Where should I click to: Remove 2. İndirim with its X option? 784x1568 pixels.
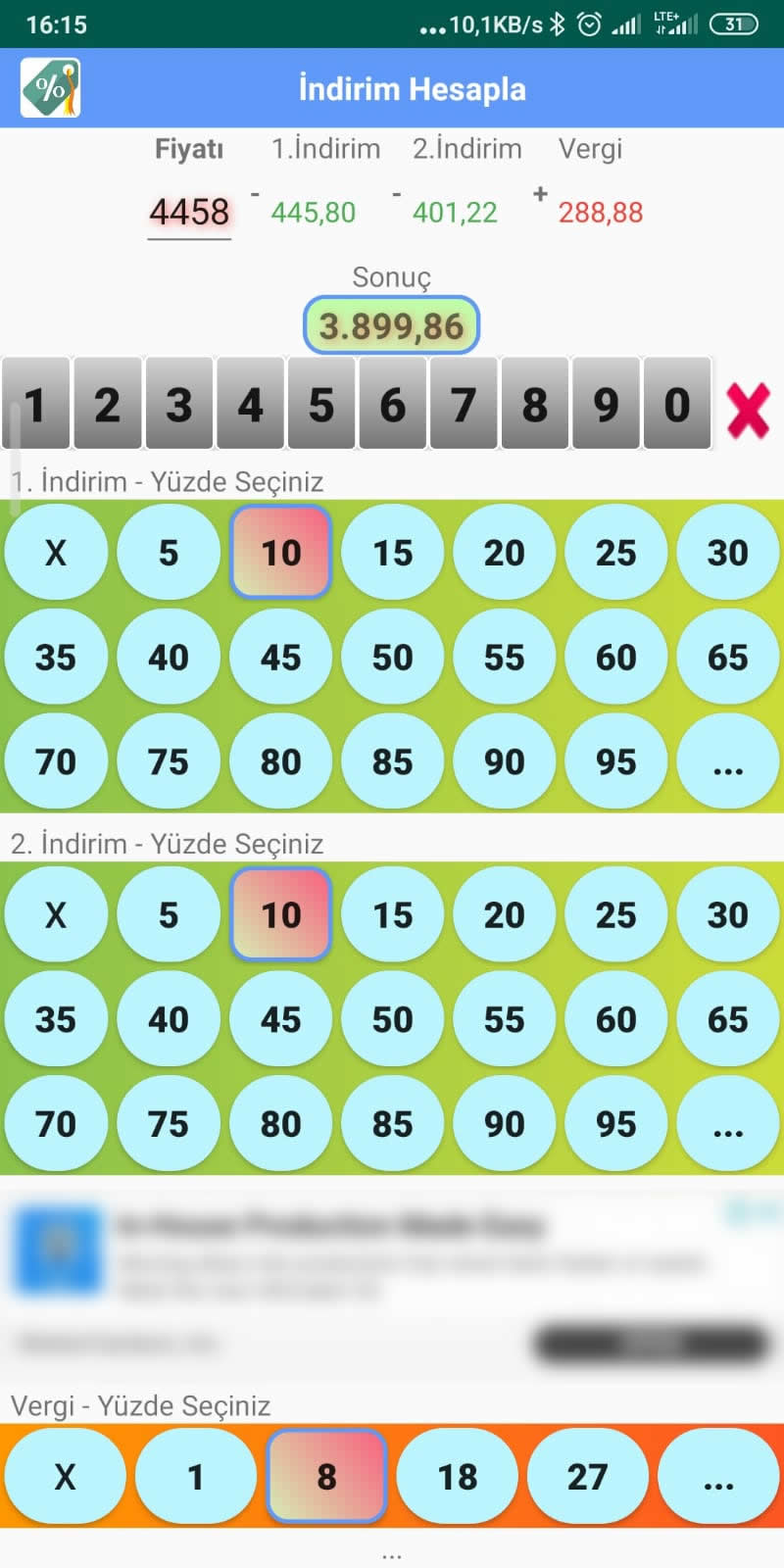pos(56,915)
